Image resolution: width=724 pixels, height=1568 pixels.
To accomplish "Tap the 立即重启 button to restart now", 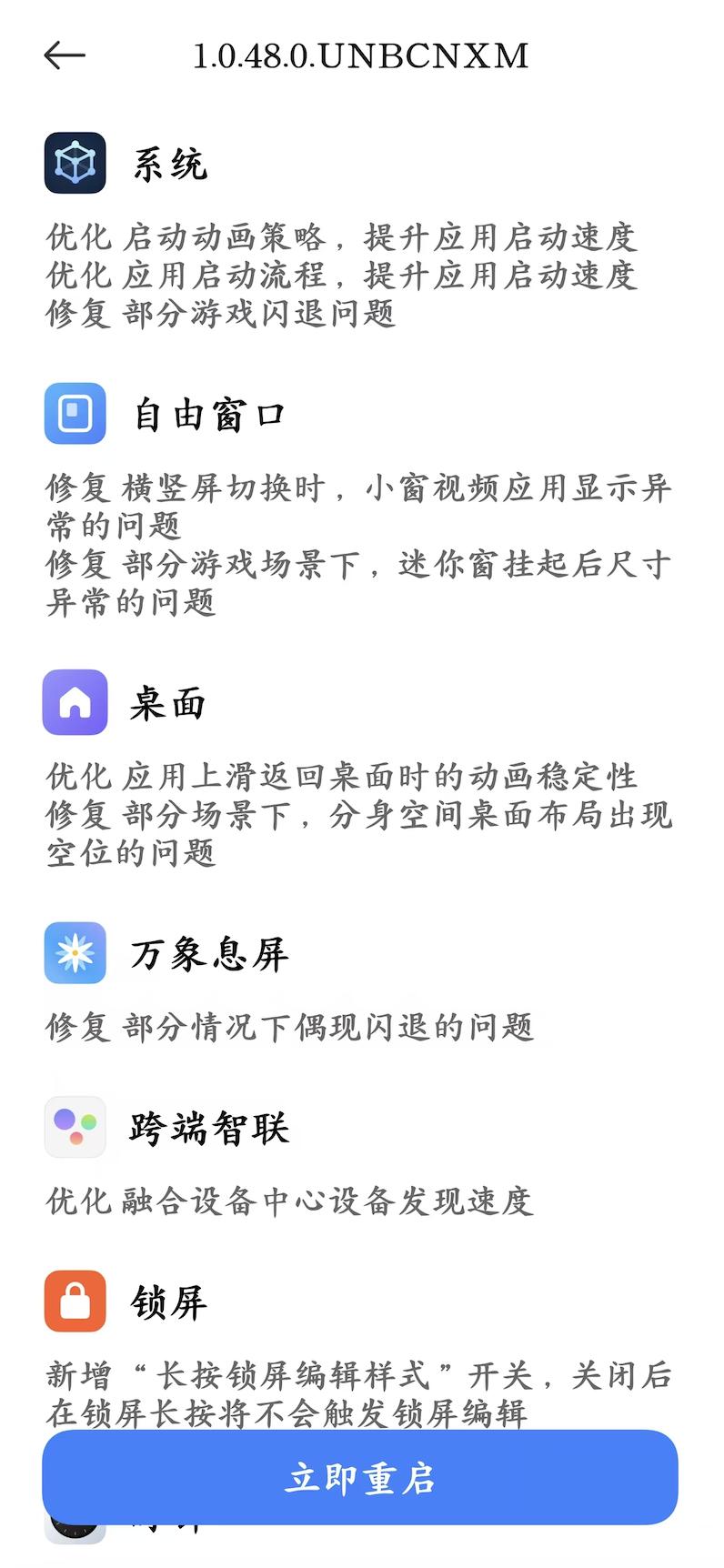I will pyautogui.click(x=360, y=1477).
